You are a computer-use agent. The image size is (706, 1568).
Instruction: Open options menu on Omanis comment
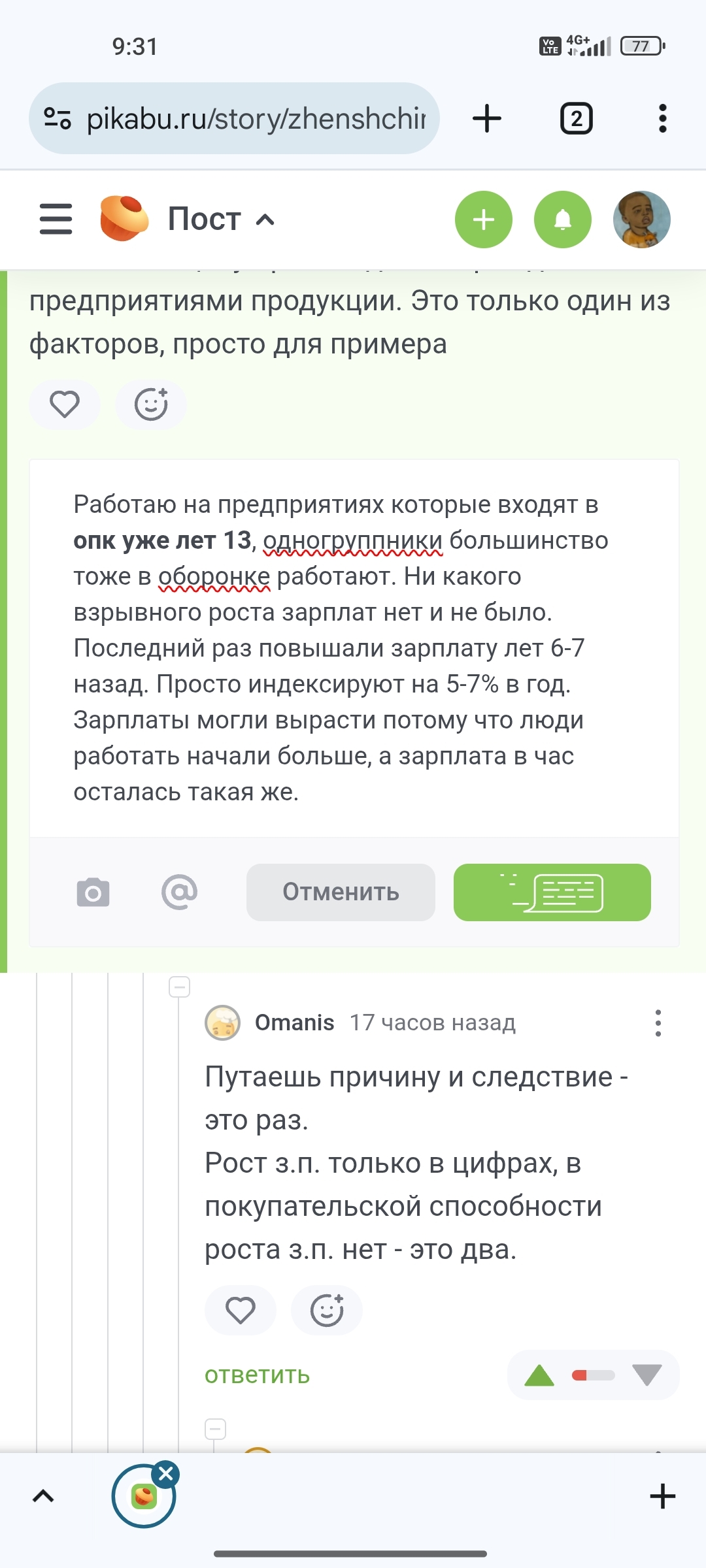click(658, 1023)
